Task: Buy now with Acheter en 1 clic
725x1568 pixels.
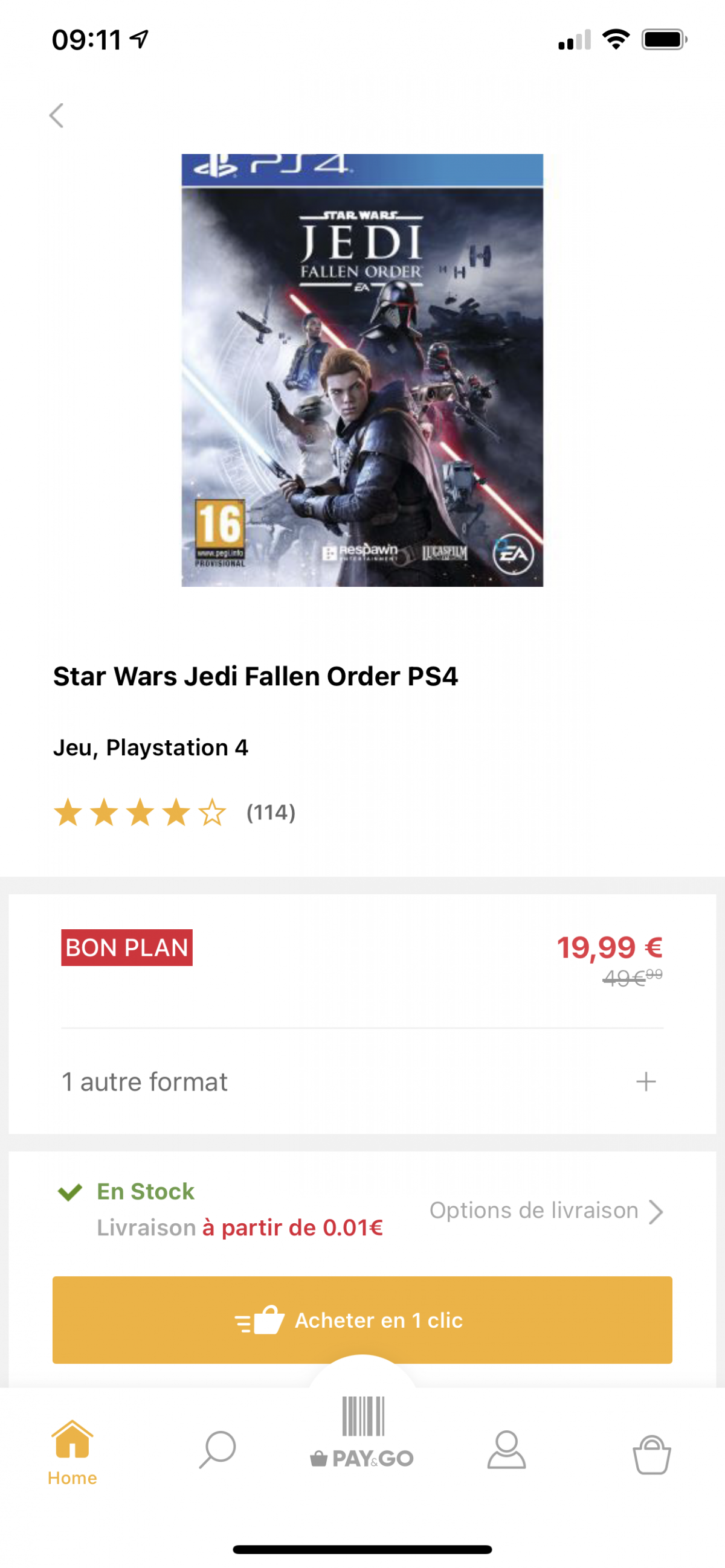Action: coord(362,1320)
